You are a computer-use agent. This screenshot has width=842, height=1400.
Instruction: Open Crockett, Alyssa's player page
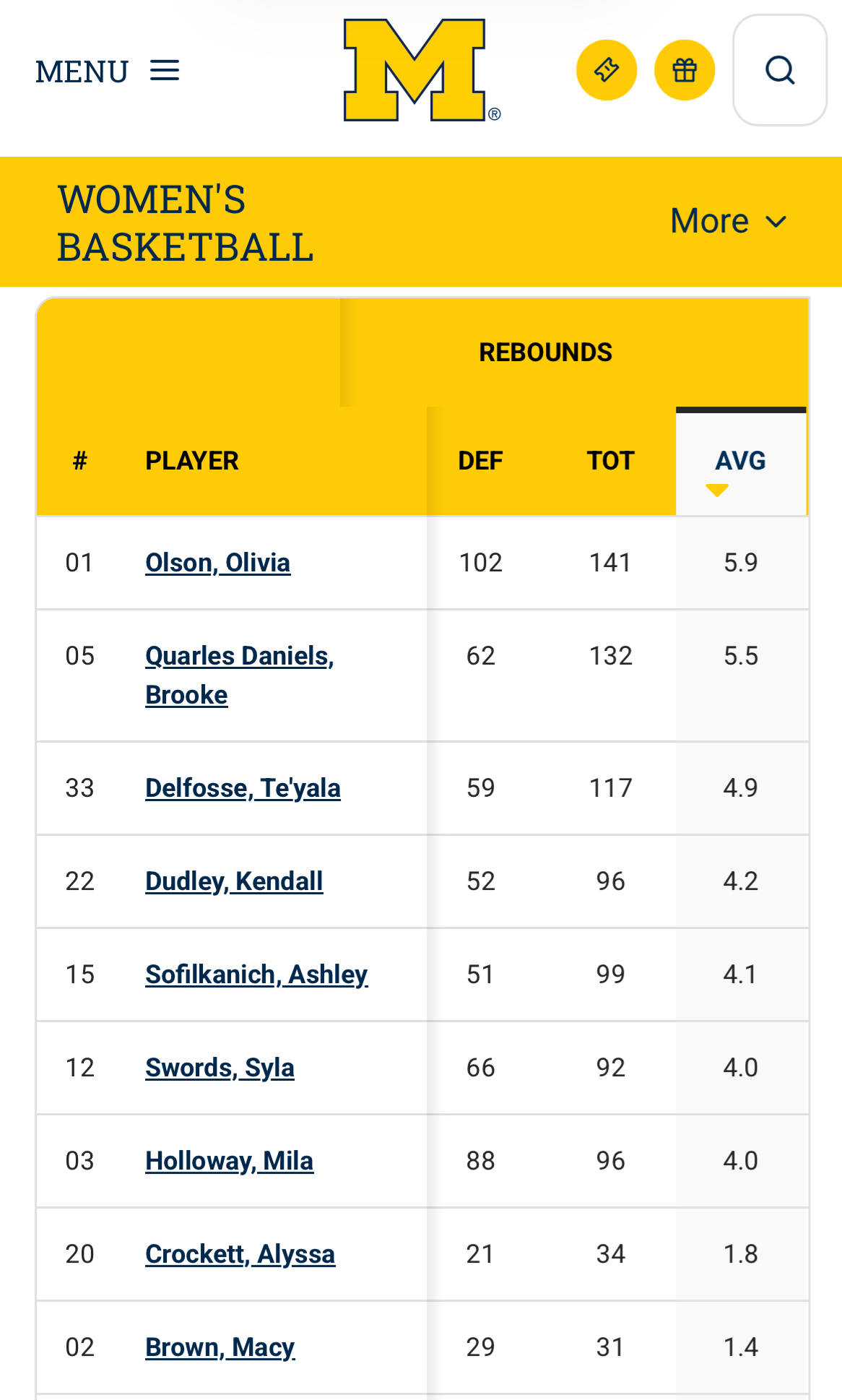coord(240,1254)
